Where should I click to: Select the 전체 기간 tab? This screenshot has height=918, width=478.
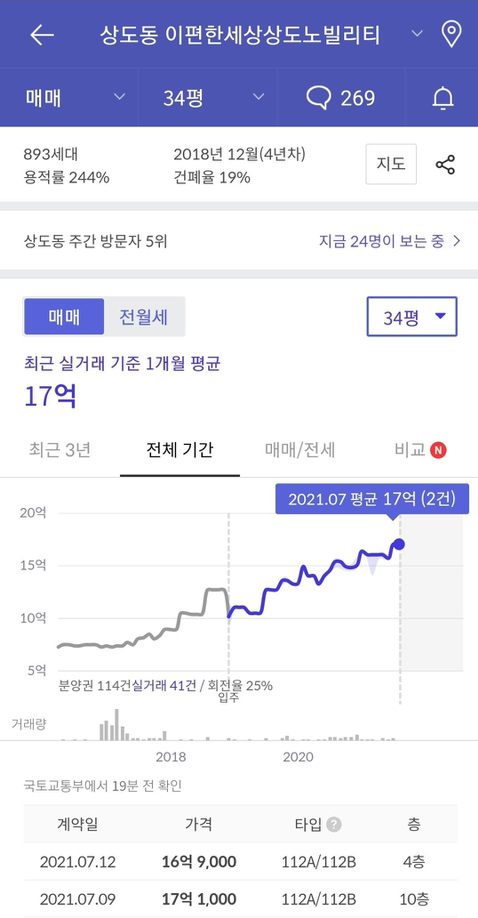pos(180,450)
